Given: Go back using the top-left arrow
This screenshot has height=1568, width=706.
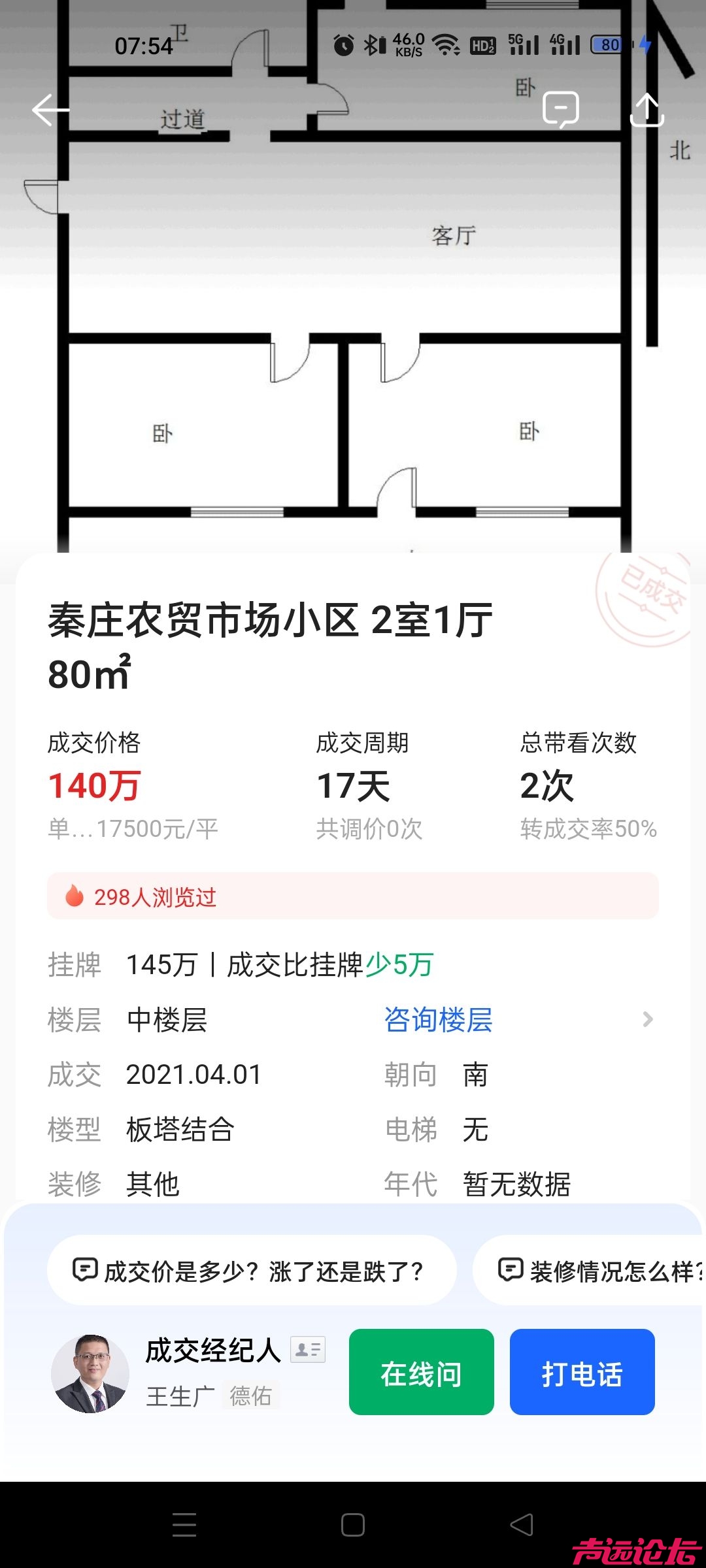Looking at the screenshot, I should tap(50, 110).
